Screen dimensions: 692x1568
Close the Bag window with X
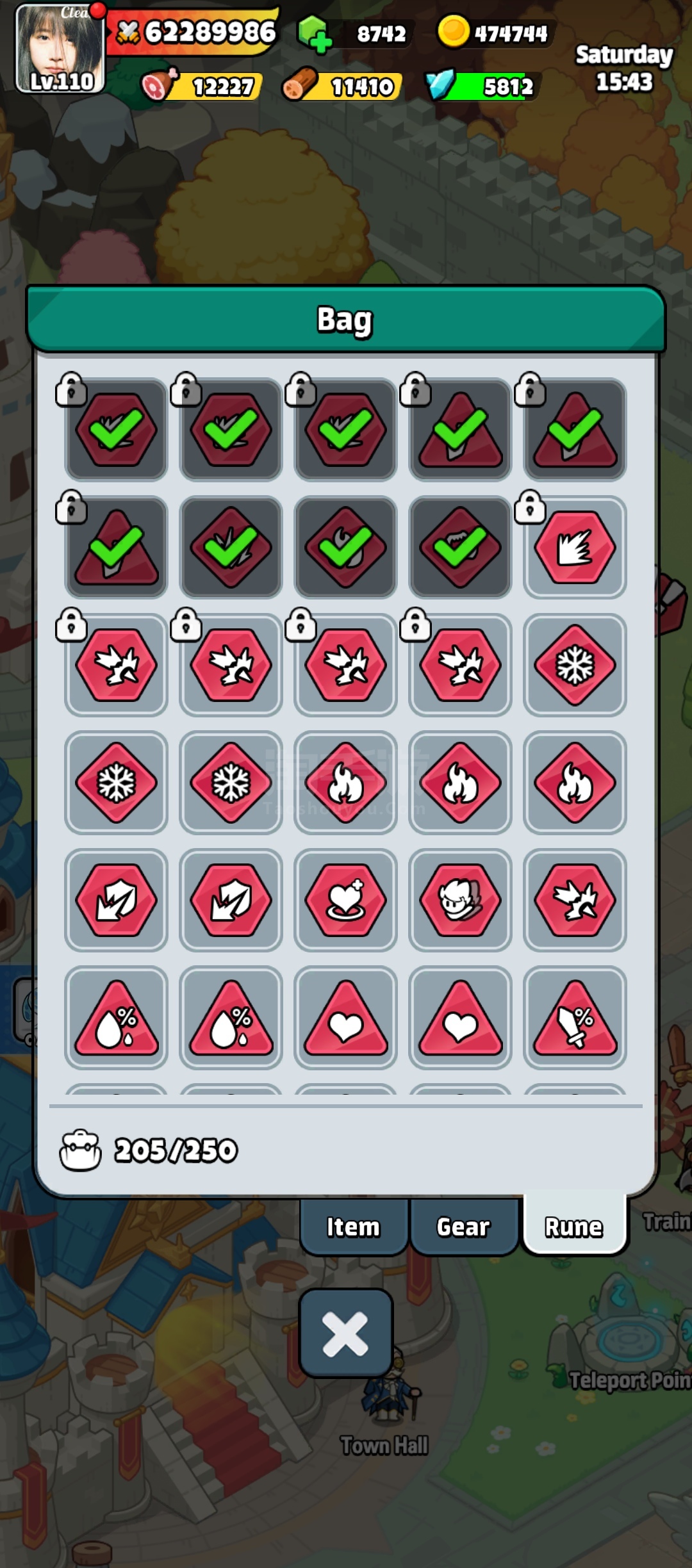[345, 1333]
